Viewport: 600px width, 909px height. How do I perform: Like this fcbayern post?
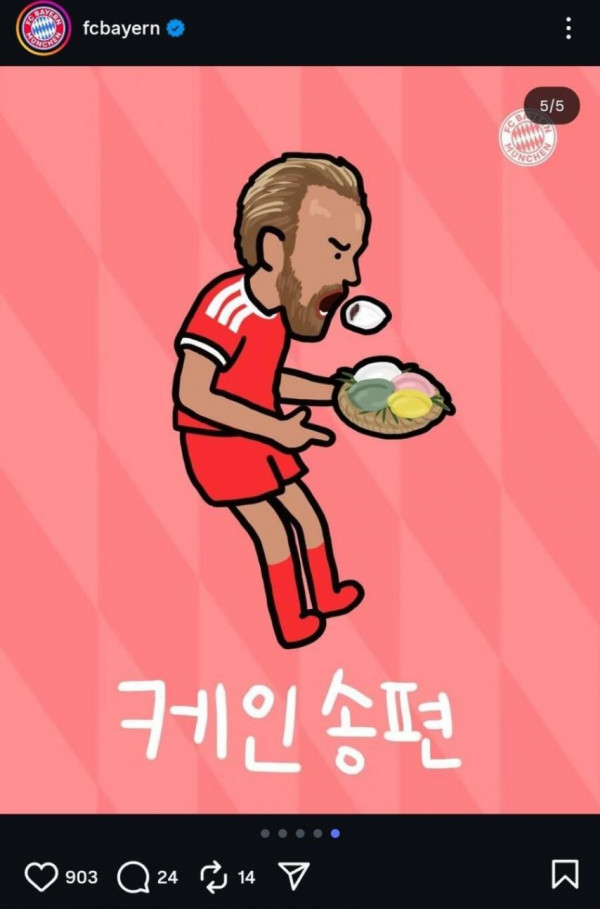coord(40,877)
